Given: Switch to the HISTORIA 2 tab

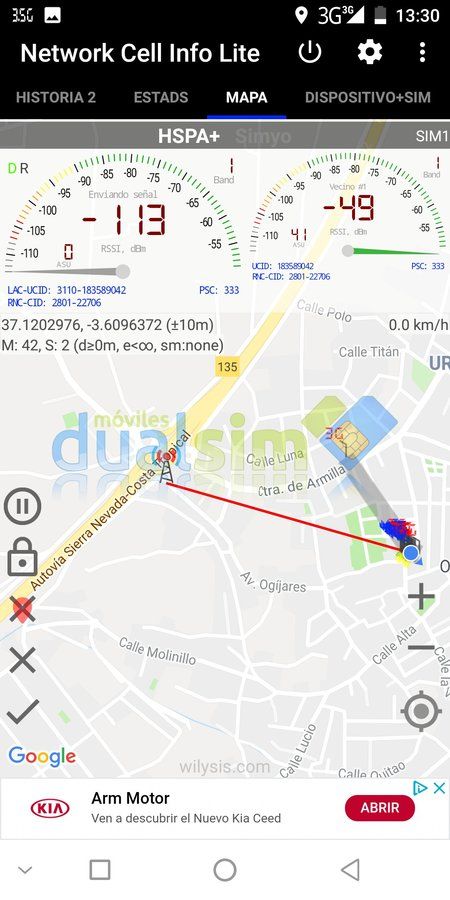Looking at the screenshot, I should coord(56,98).
